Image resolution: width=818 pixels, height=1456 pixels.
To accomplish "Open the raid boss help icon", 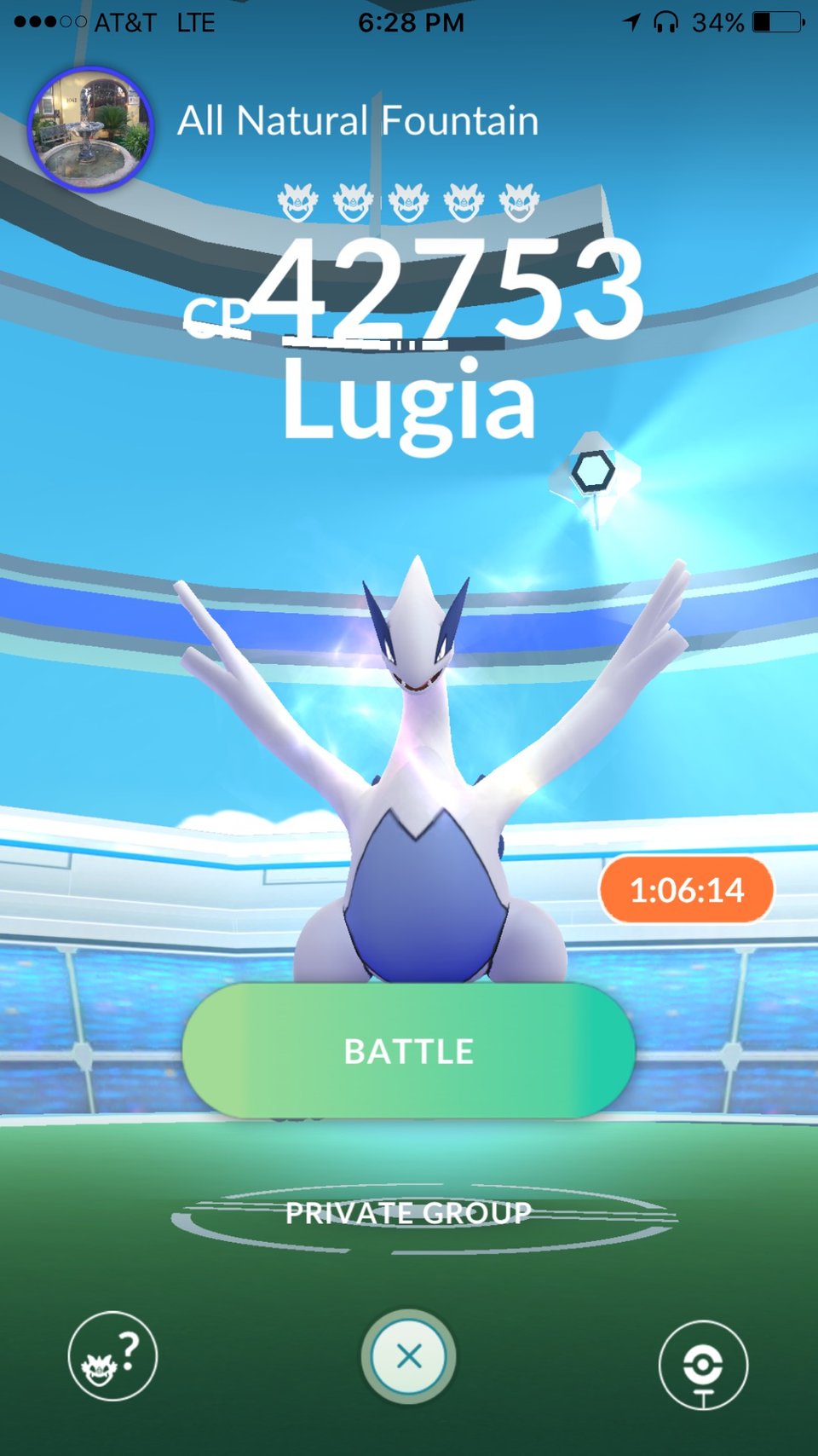I will pyautogui.click(x=112, y=1356).
